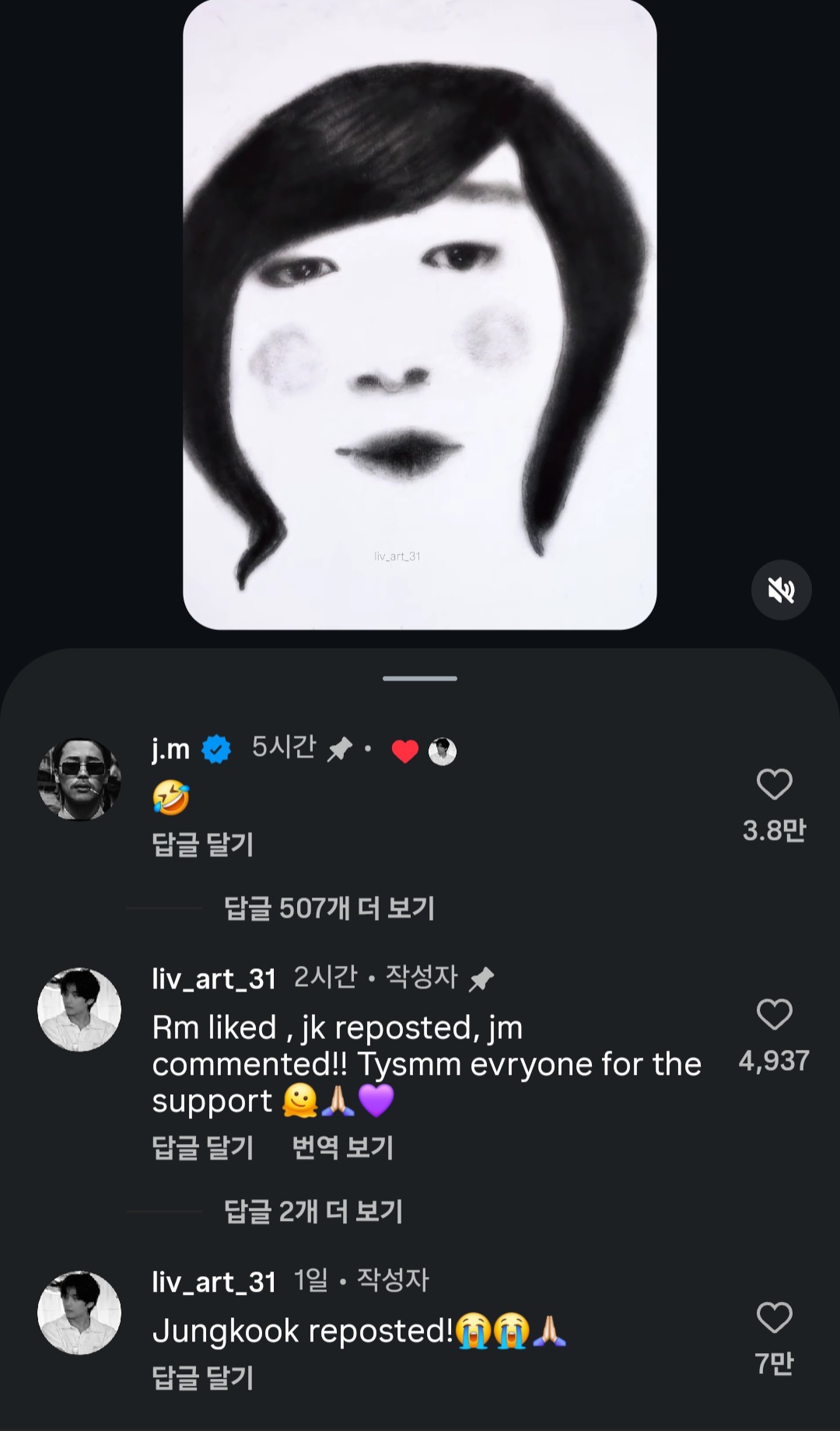Reply to j.m's comment
The width and height of the screenshot is (840, 1431).
tap(203, 845)
